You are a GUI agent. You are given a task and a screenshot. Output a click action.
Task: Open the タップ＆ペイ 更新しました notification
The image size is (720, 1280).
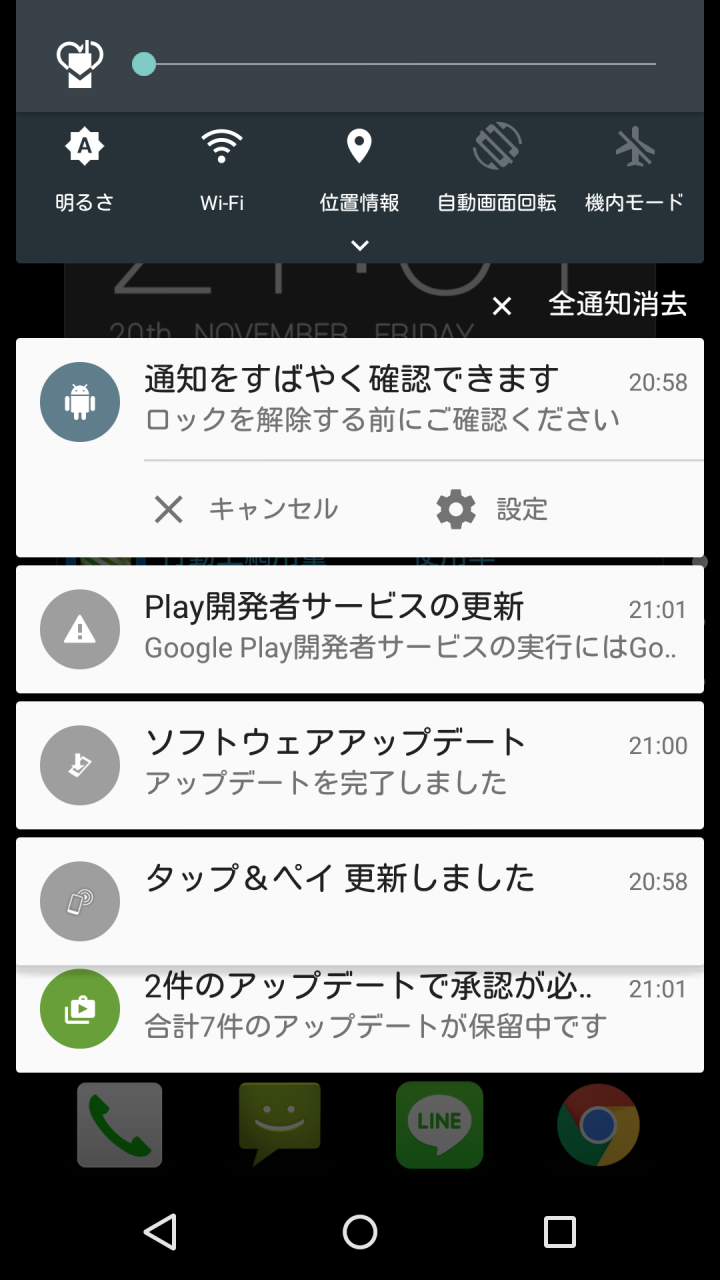point(360,901)
